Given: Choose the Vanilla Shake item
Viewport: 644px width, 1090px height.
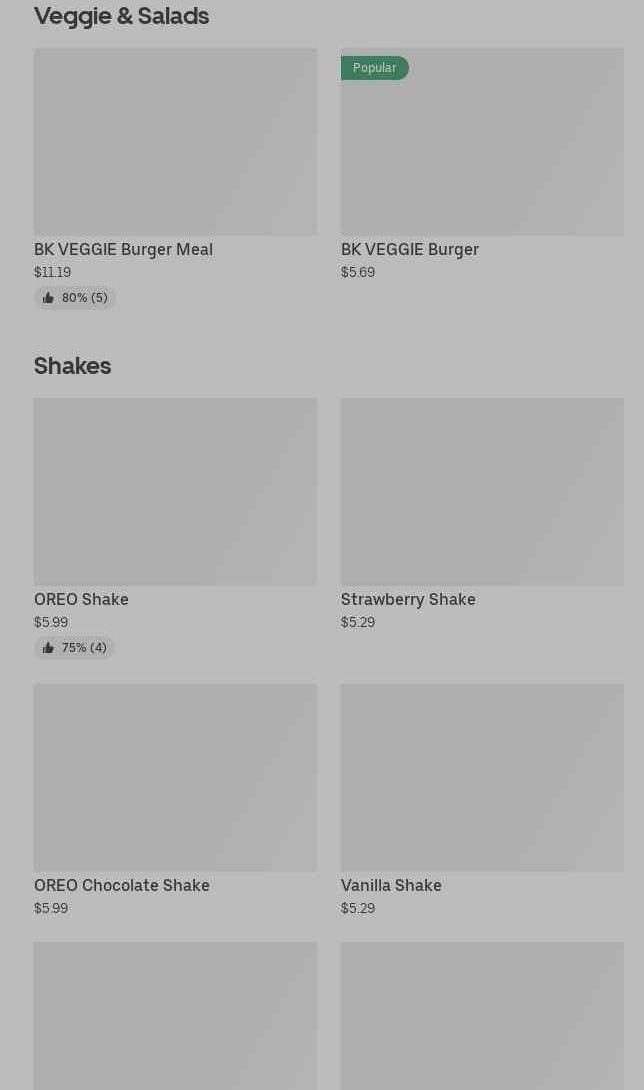Looking at the screenshot, I should pos(482,778).
